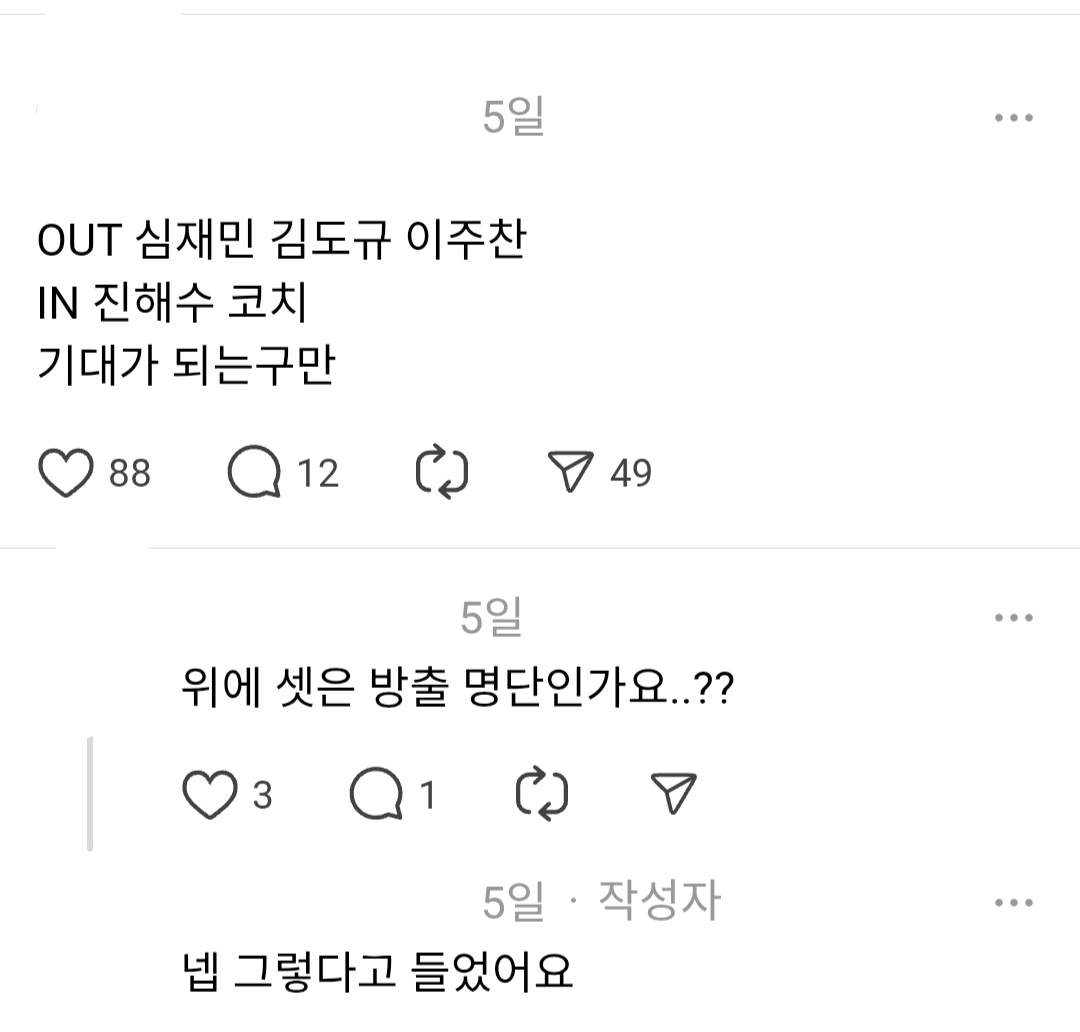Open replies to the 방출 명단인가요 comment
This screenshot has width=1080, height=1032.
[377, 795]
